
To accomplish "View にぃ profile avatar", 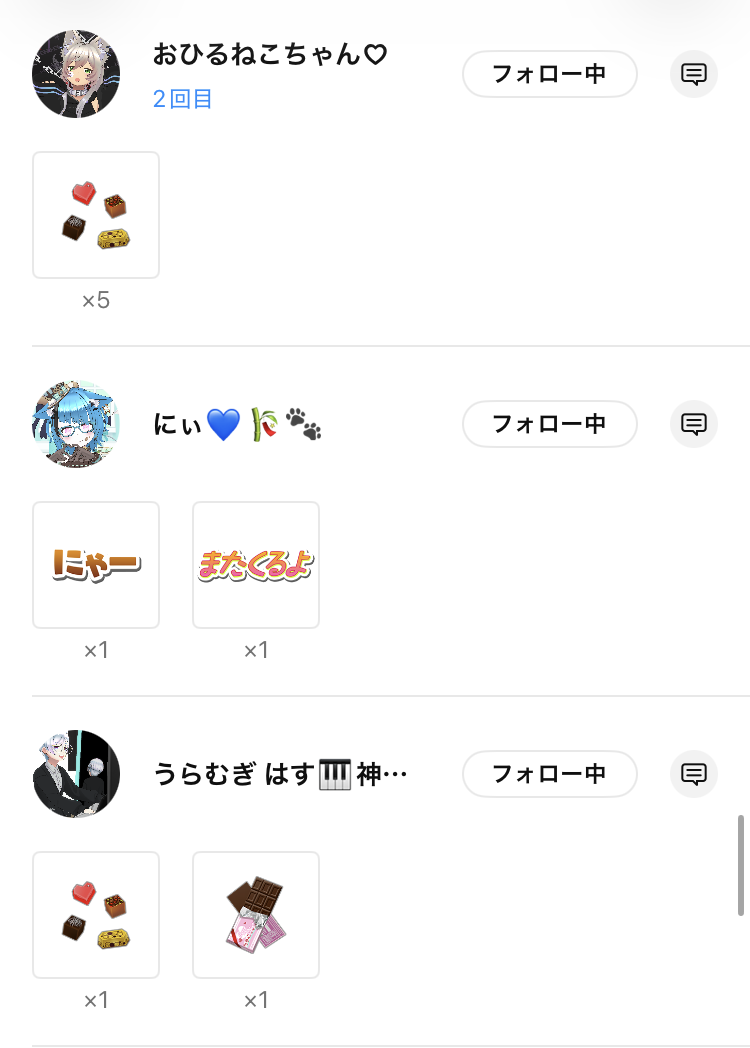I will 76,424.
